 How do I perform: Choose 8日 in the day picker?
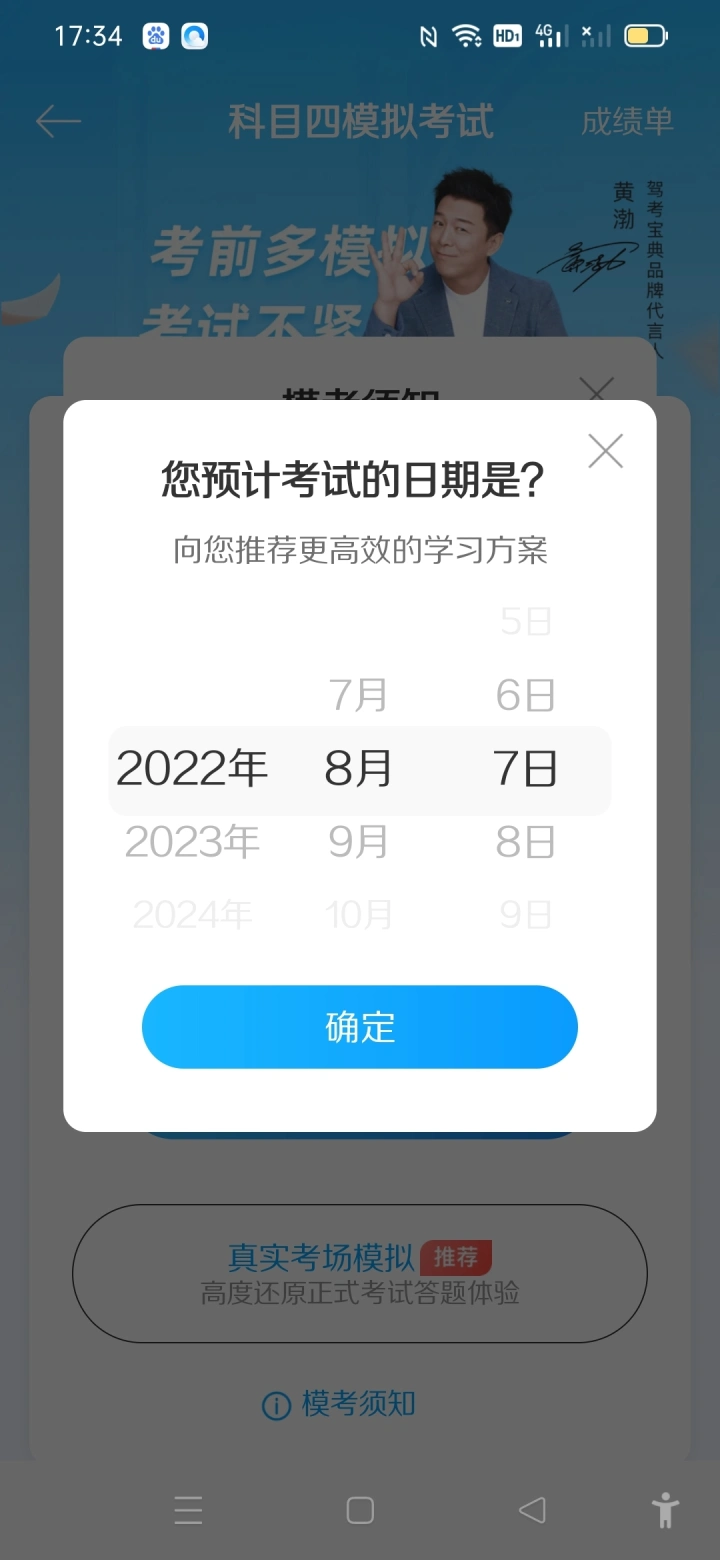coord(525,842)
